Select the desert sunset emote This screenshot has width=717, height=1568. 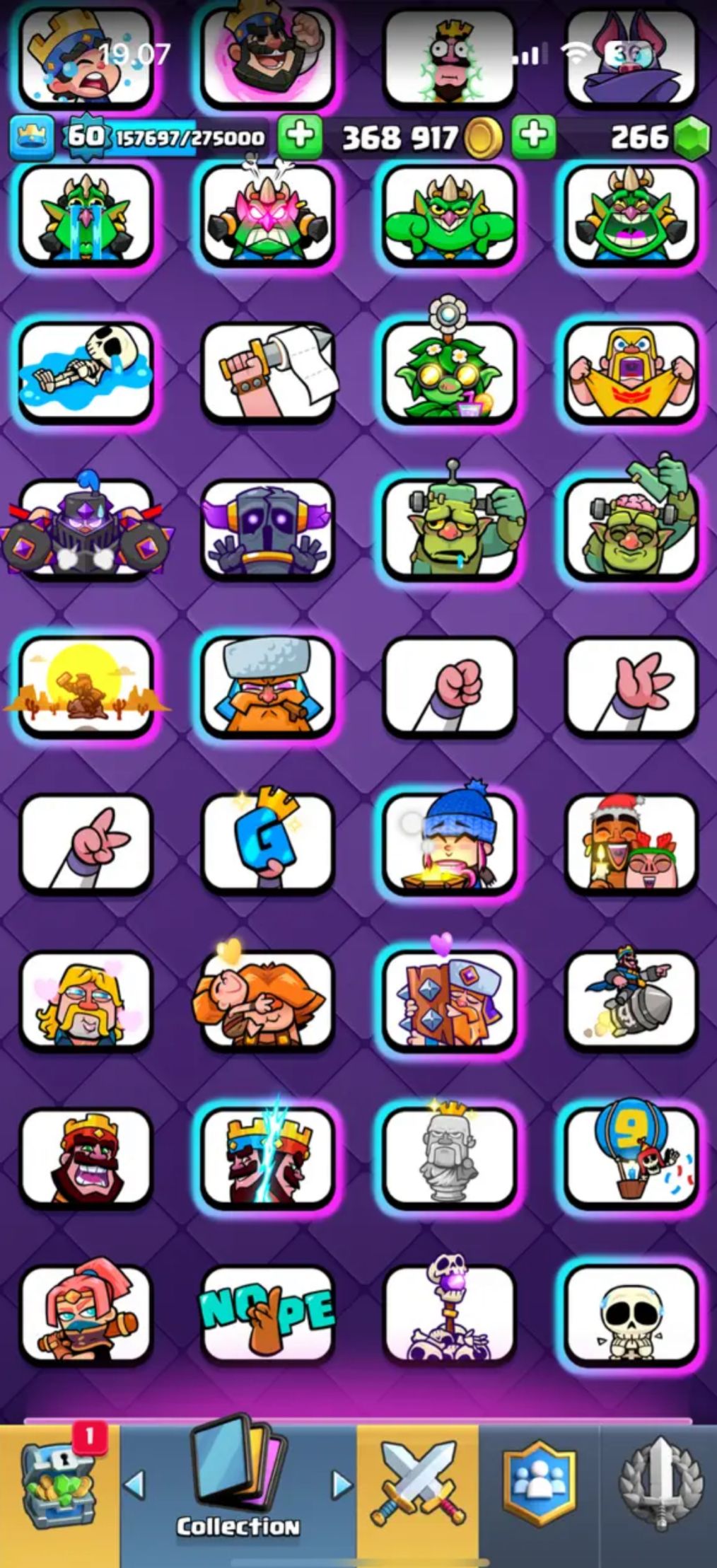click(86, 686)
